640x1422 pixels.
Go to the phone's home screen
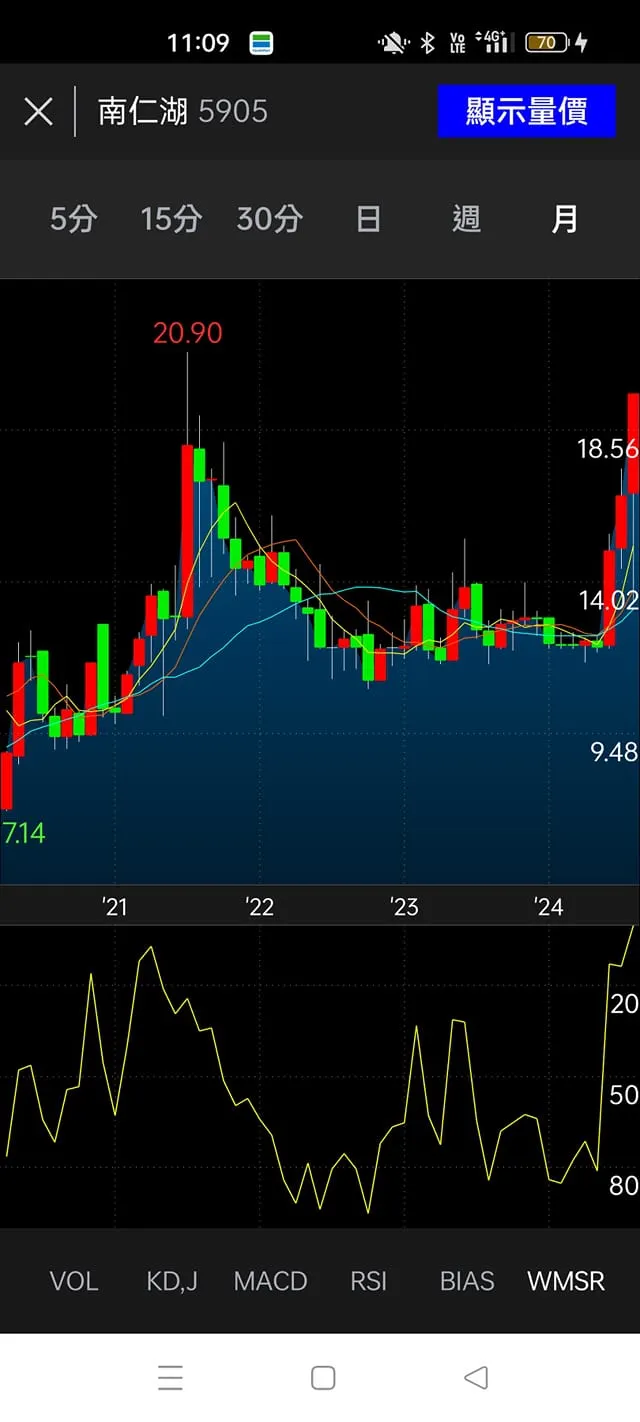point(322,1378)
